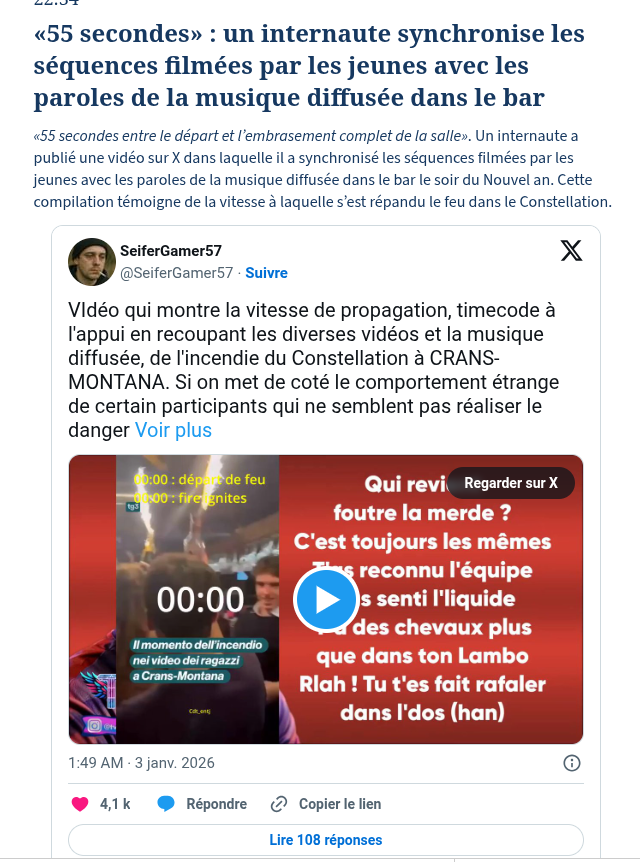Expand the tweet with Voir plus
The width and height of the screenshot is (640, 862).
tap(173, 430)
